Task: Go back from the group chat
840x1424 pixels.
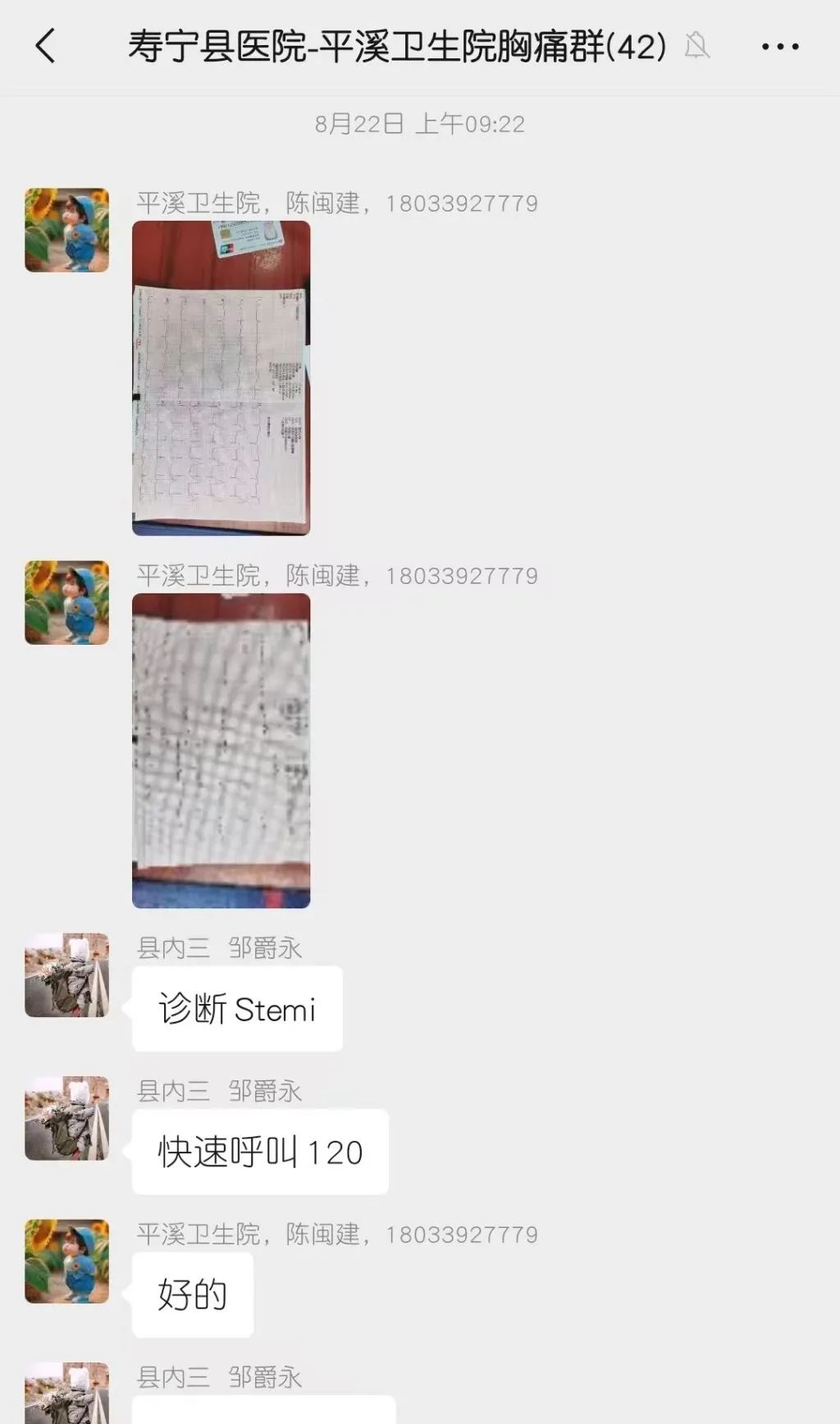Action: click(46, 46)
